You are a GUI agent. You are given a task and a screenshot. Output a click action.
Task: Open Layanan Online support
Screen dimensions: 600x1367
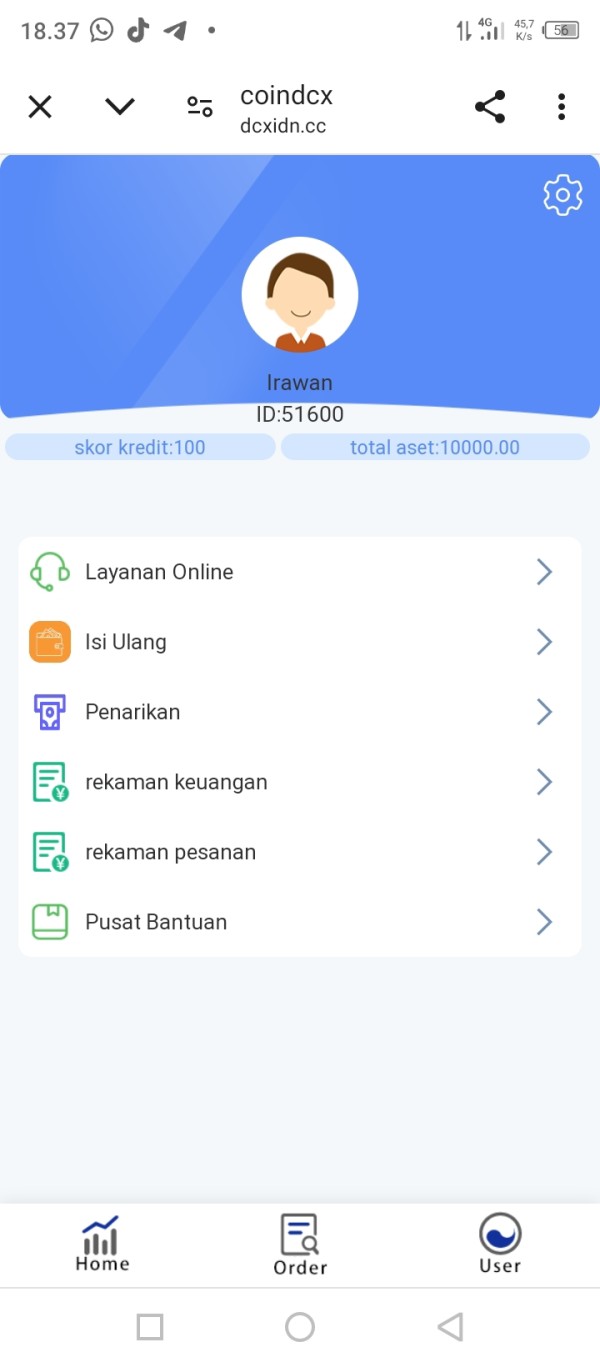coord(300,572)
